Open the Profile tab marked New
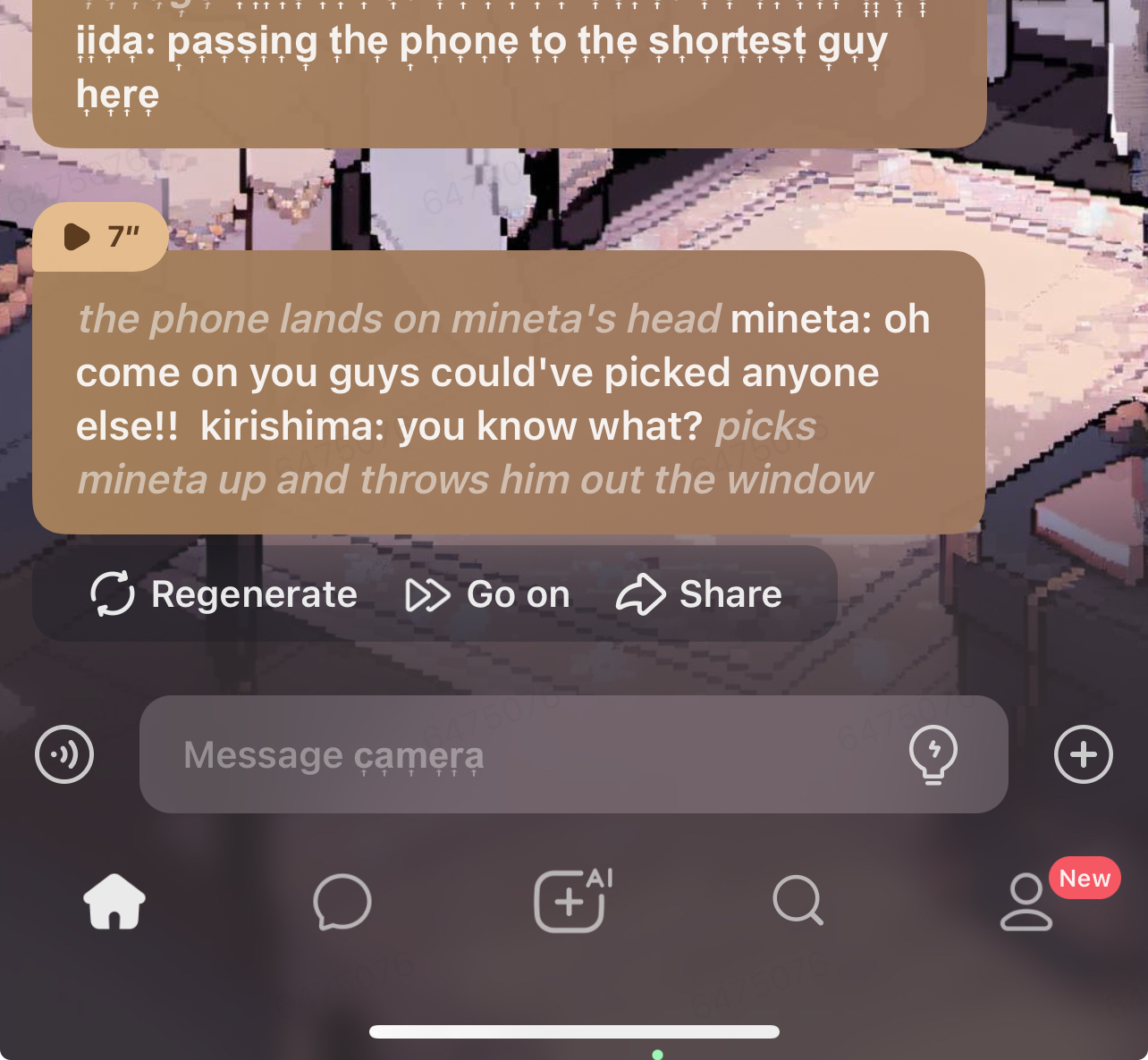1148x1060 pixels. tap(1026, 903)
